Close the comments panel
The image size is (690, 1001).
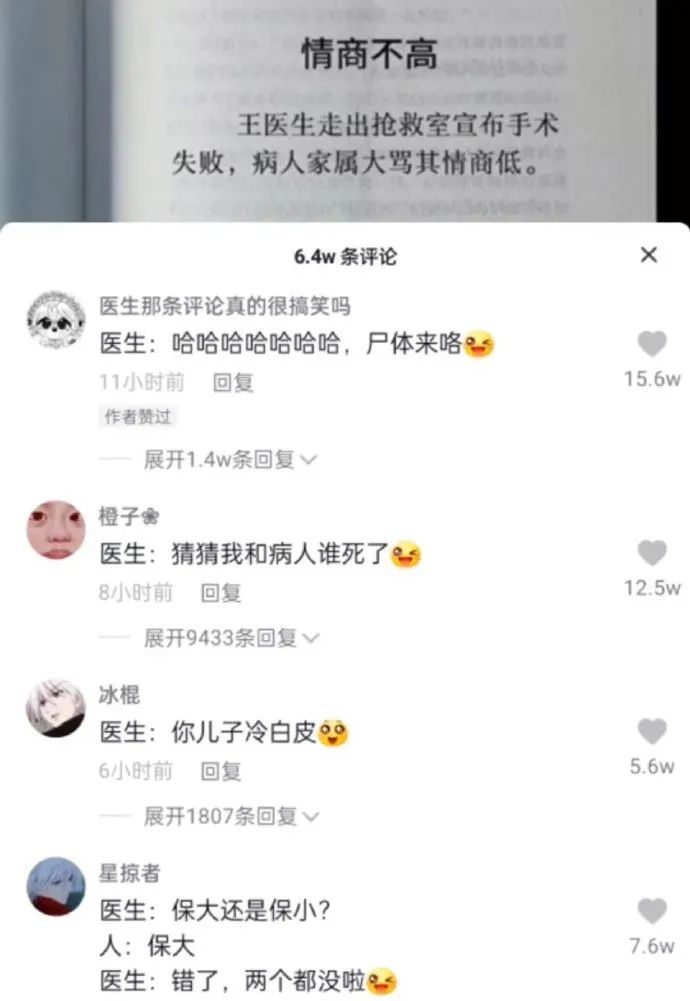649,255
